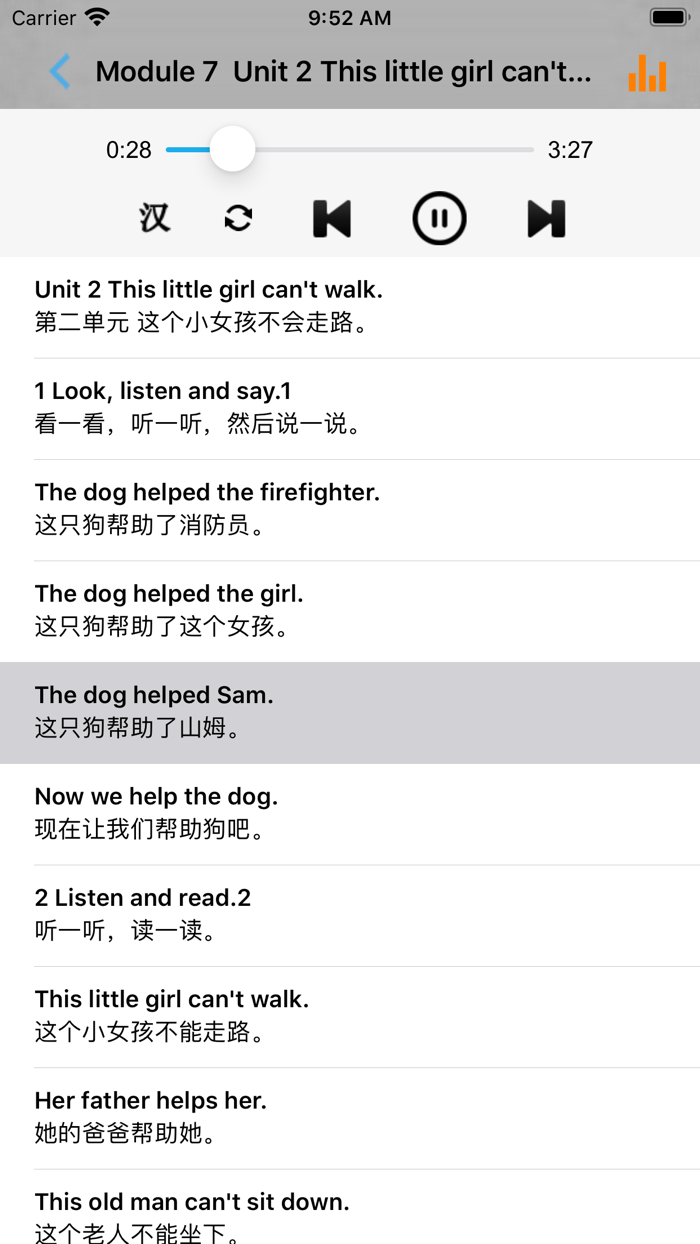Select 'This little girl can't walk.' below section 2
The width and height of the screenshot is (700, 1244).
click(350, 1017)
